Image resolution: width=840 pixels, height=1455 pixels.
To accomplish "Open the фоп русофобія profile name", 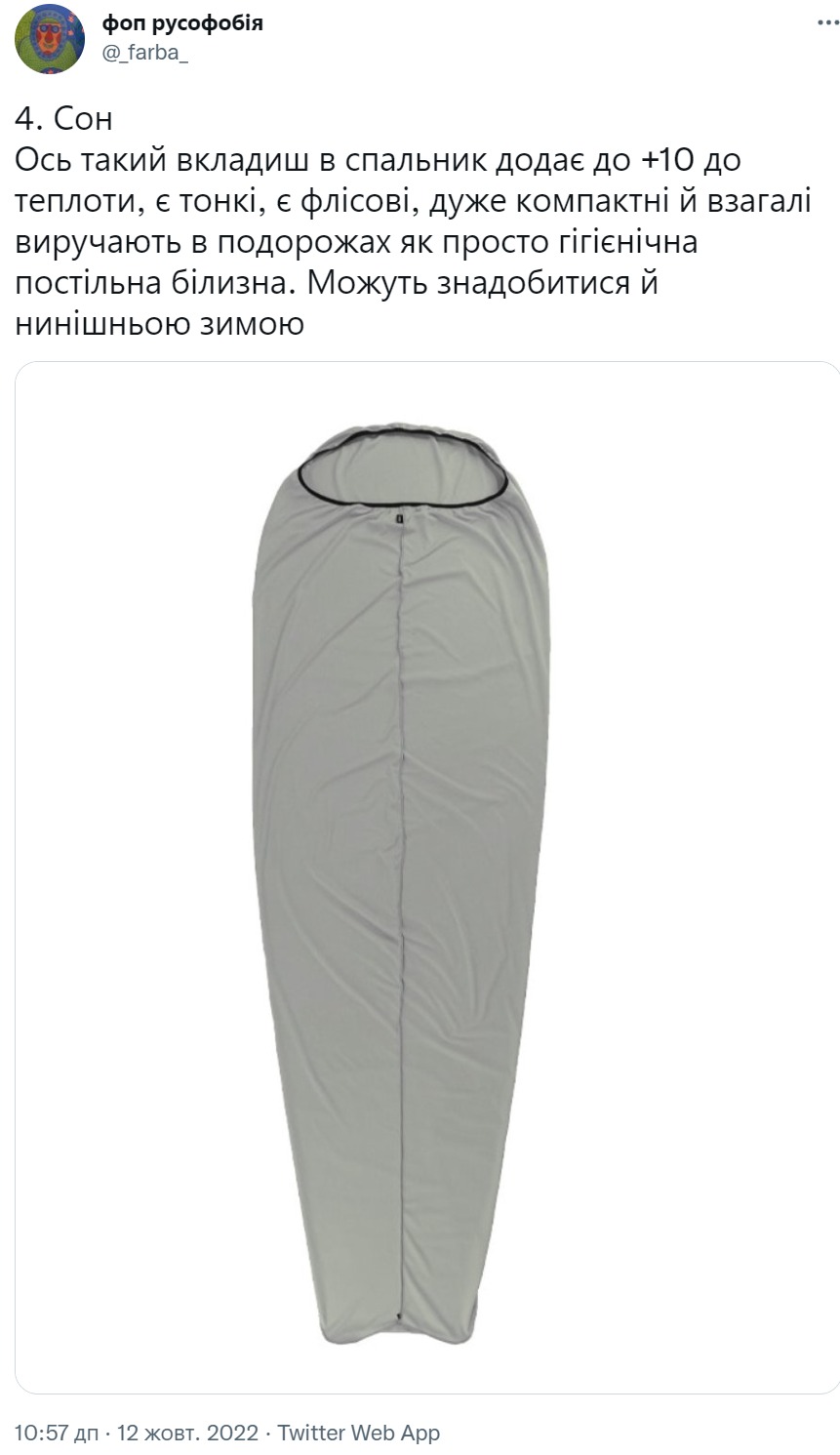I will (182, 22).
